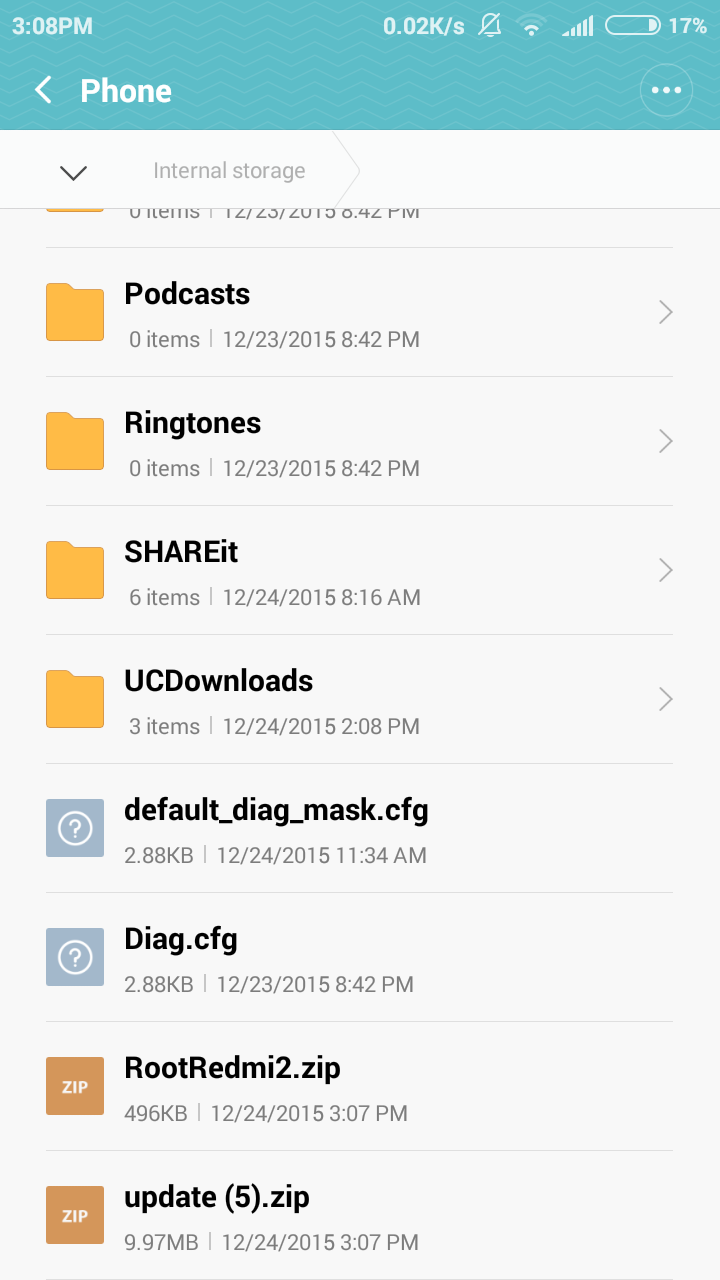720x1280 pixels.
Task: Open the three-dot overflow menu
Action: click(x=666, y=91)
